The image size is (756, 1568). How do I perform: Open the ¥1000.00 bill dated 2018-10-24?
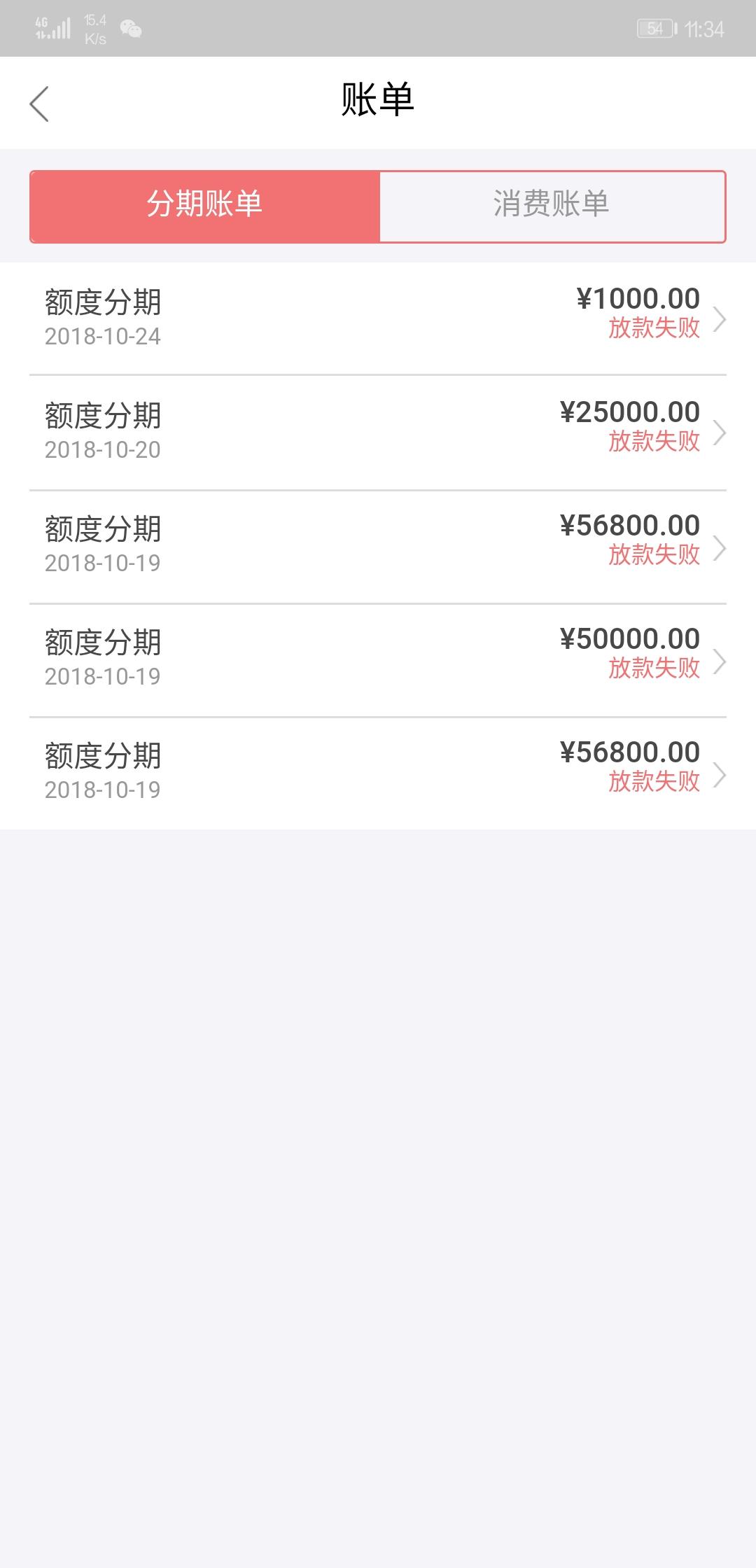[378, 318]
